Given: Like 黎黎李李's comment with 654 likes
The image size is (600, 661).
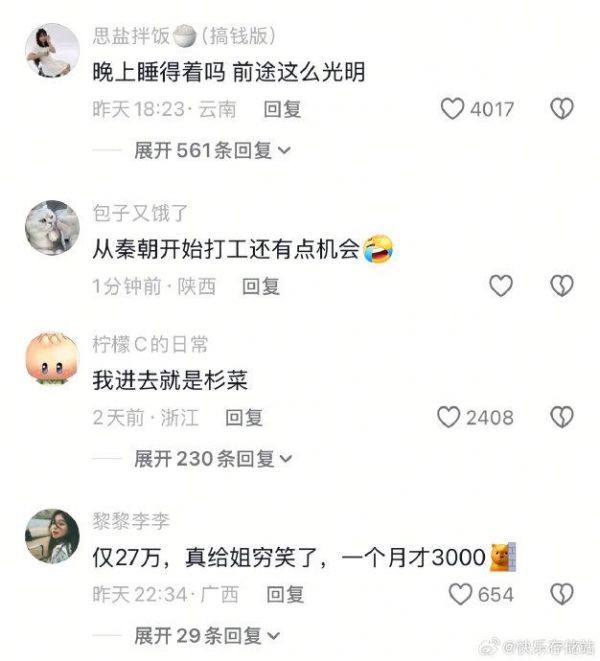Looking at the screenshot, I should [x=460, y=594].
